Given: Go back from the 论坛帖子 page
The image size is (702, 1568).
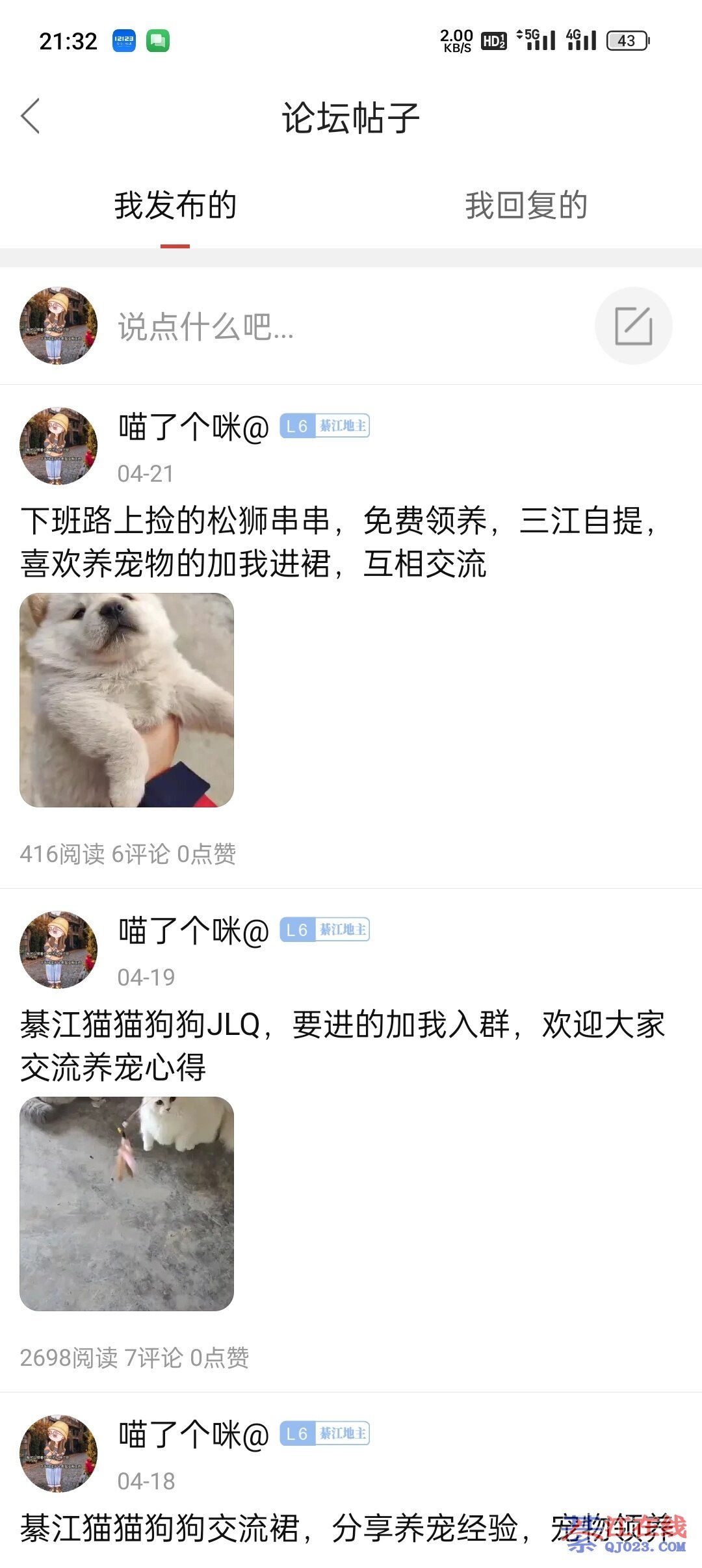Looking at the screenshot, I should tap(31, 116).
